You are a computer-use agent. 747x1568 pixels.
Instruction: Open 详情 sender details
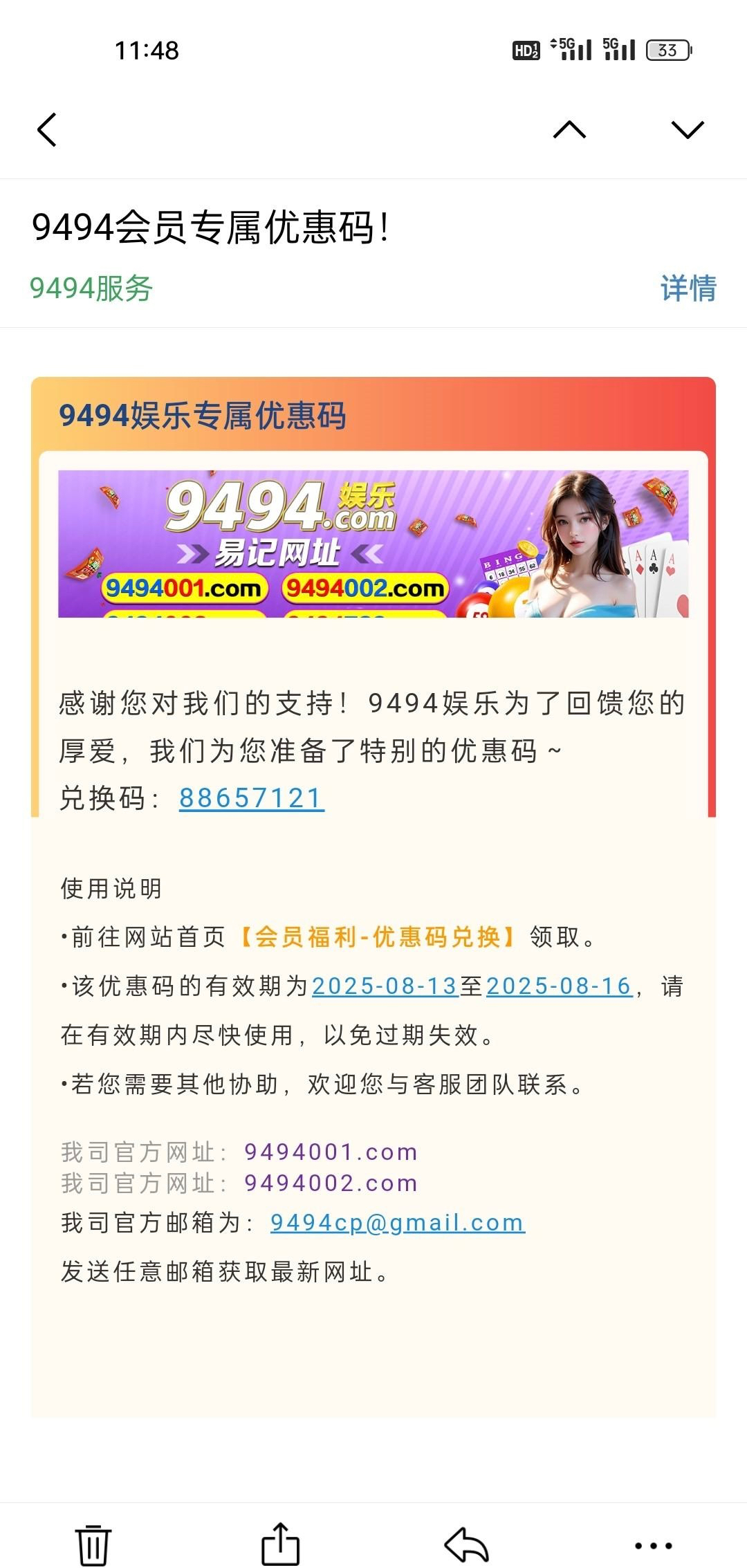(x=688, y=288)
